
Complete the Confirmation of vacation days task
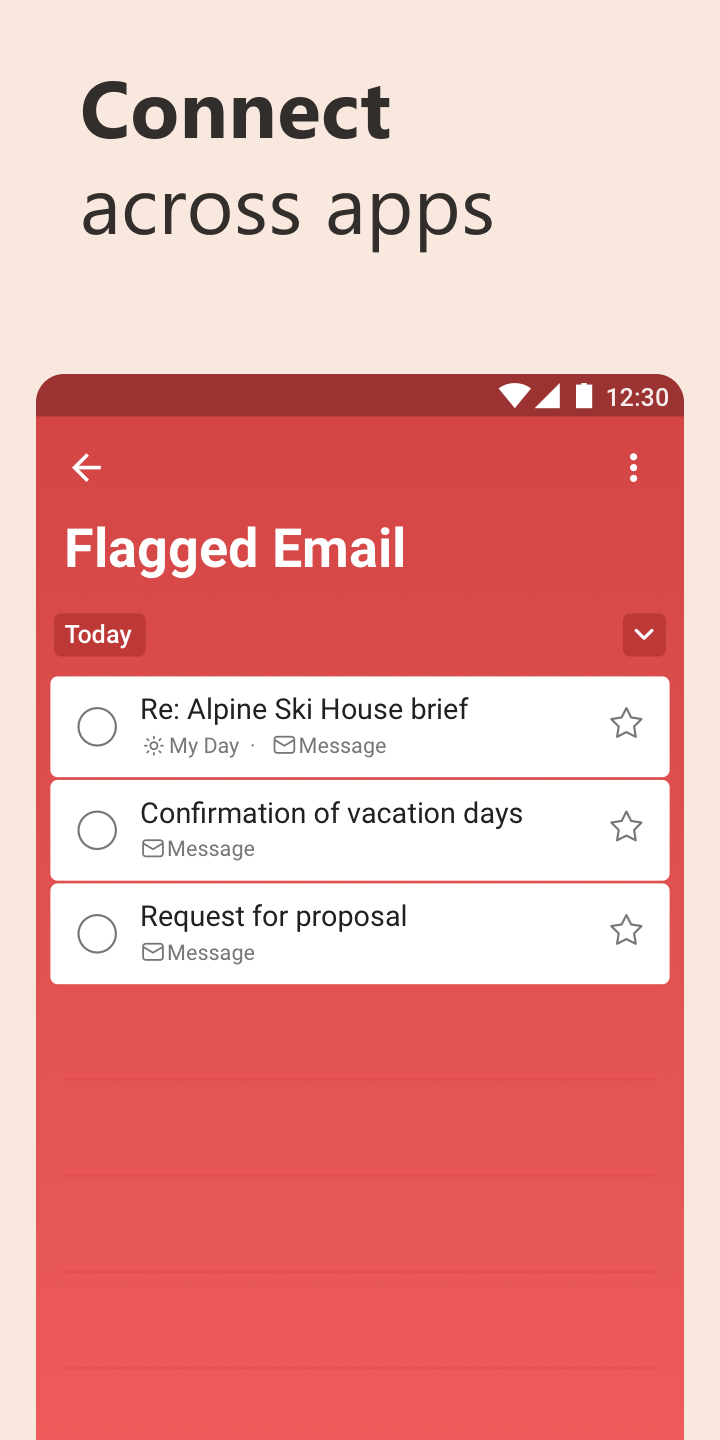[97, 830]
